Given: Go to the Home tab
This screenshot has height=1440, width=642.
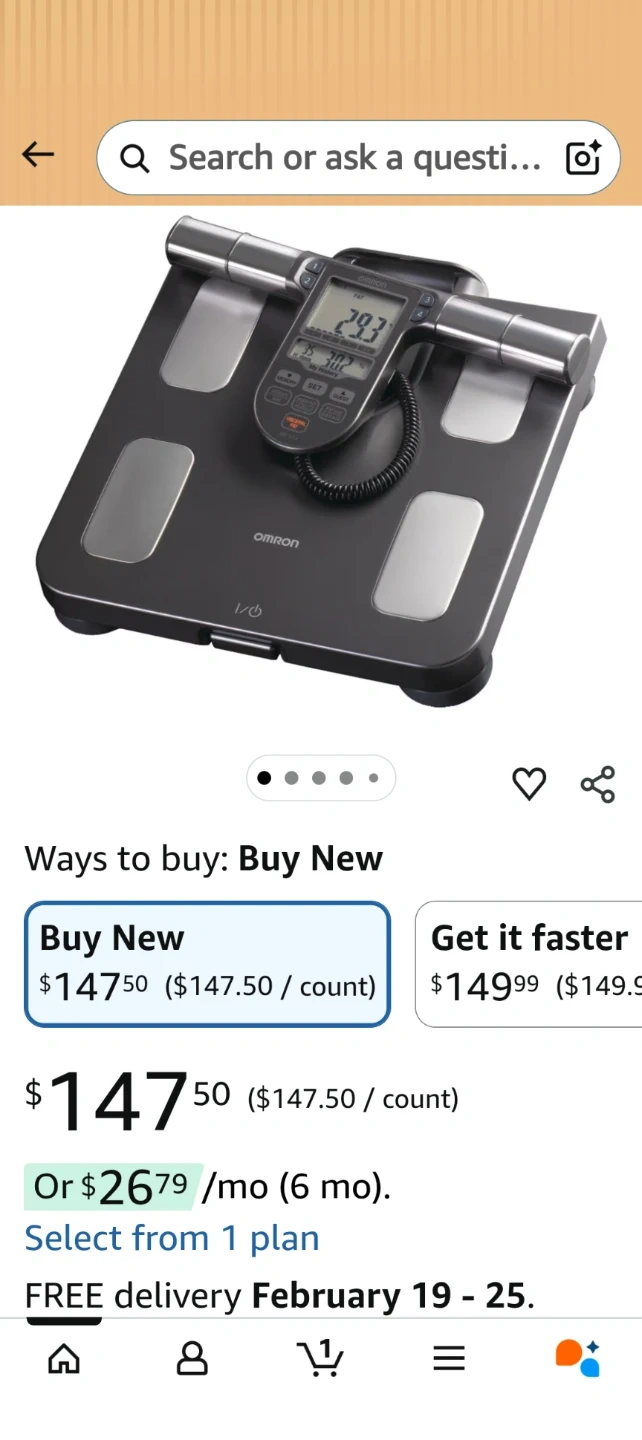Looking at the screenshot, I should pos(64,1358).
